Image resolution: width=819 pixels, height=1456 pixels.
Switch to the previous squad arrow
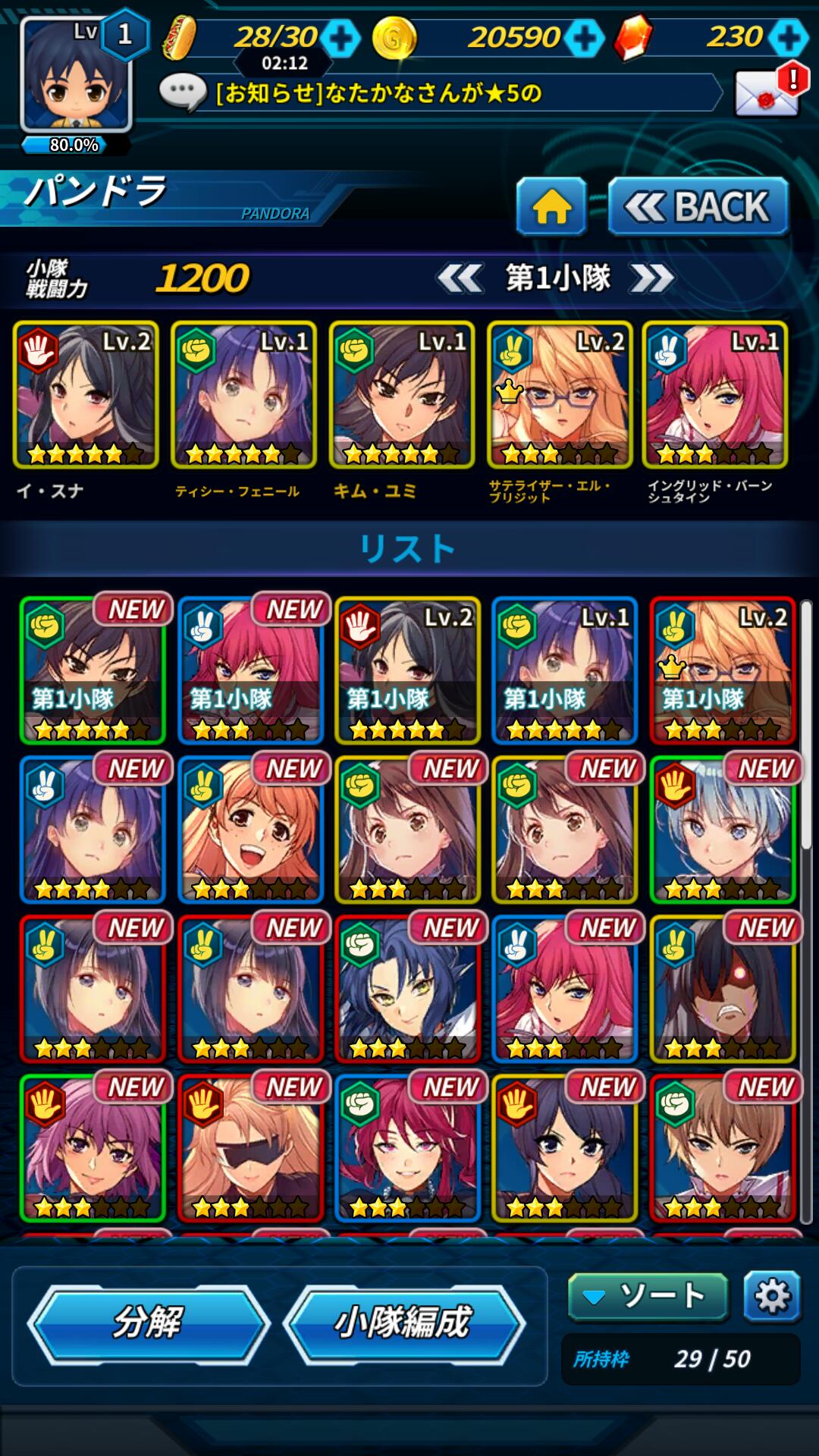(460, 279)
